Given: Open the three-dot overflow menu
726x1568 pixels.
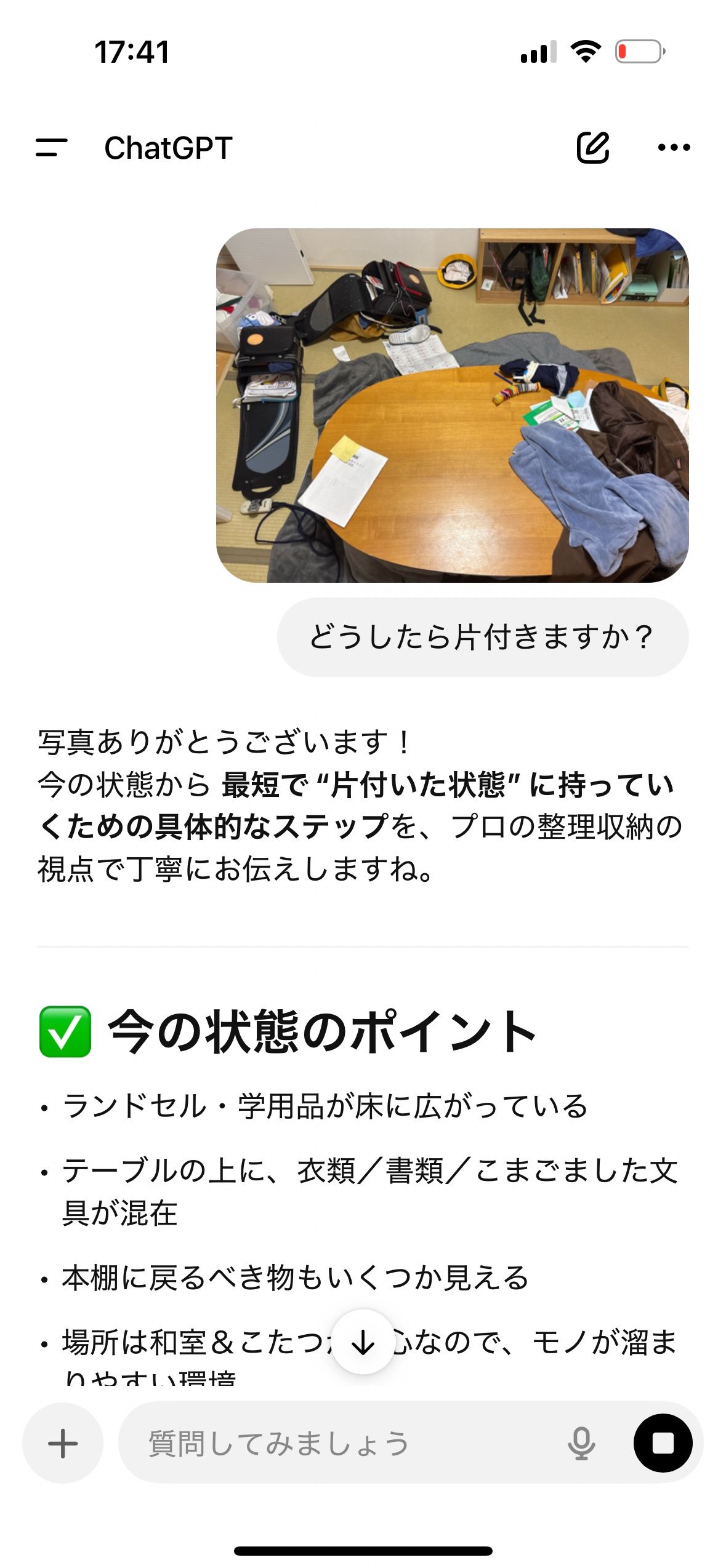Looking at the screenshot, I should pos(674,148).
